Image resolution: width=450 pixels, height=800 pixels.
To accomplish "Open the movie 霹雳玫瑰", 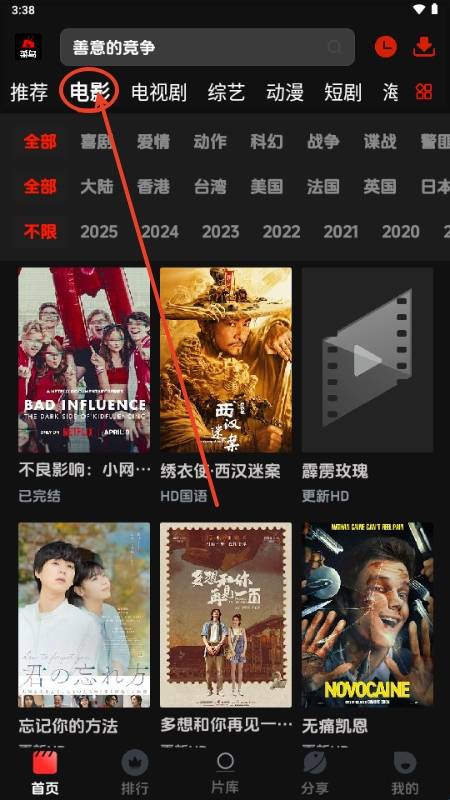I will click(x=367, y=385).
